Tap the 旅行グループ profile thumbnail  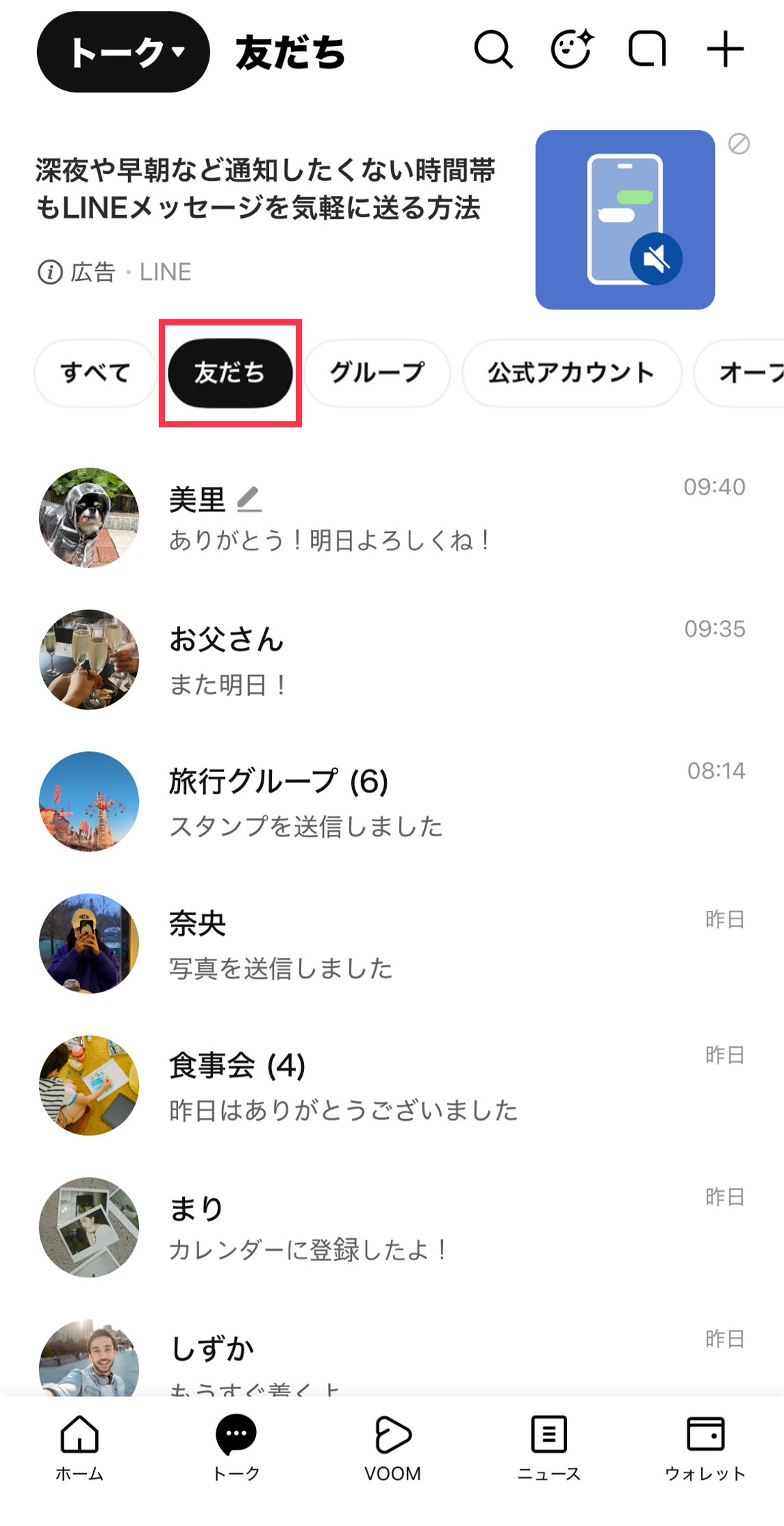88,801
